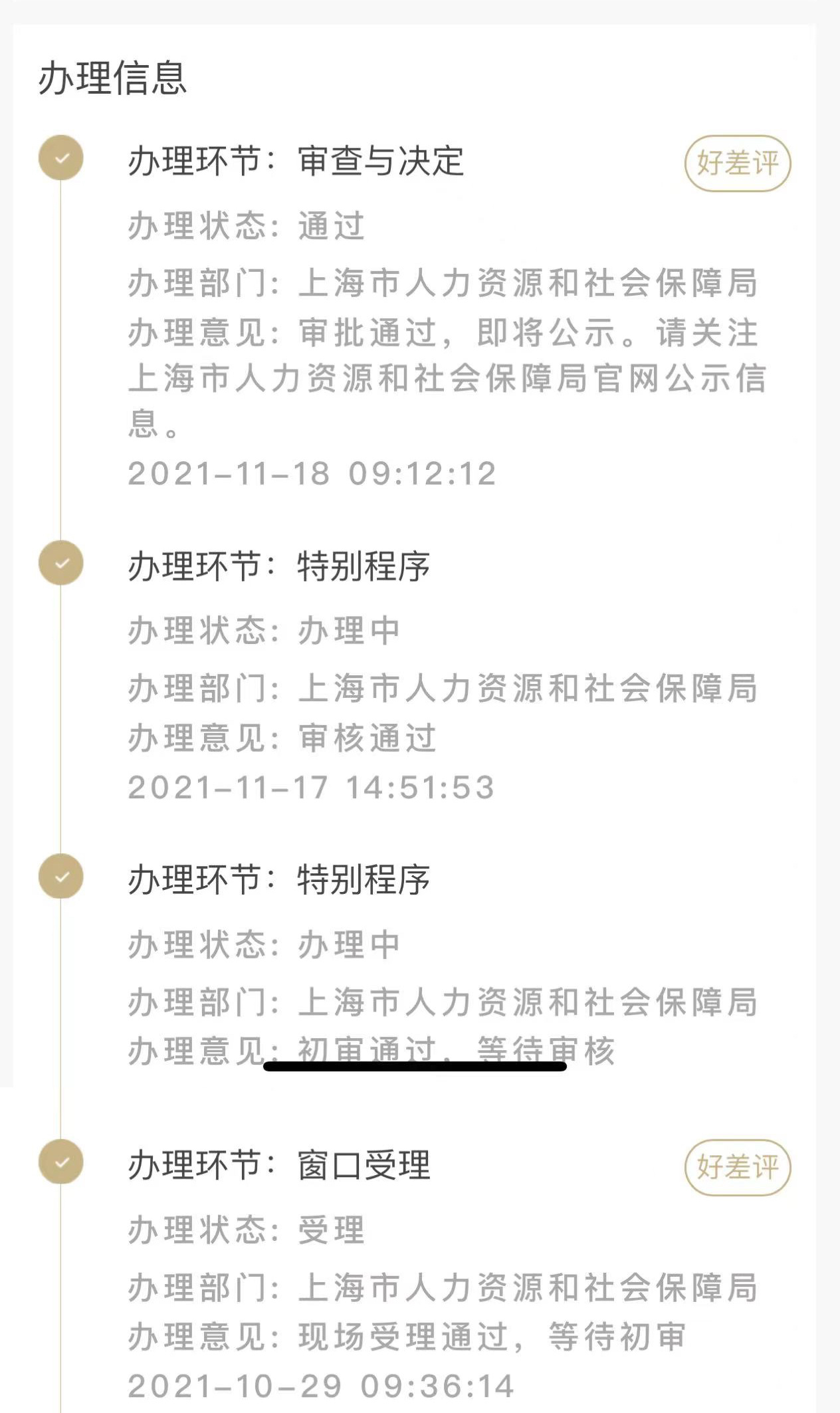This screenshot has width=840, height=1413.
Task: Rate the 窗口受理 step via 好差评
Action: point(738,1167)
